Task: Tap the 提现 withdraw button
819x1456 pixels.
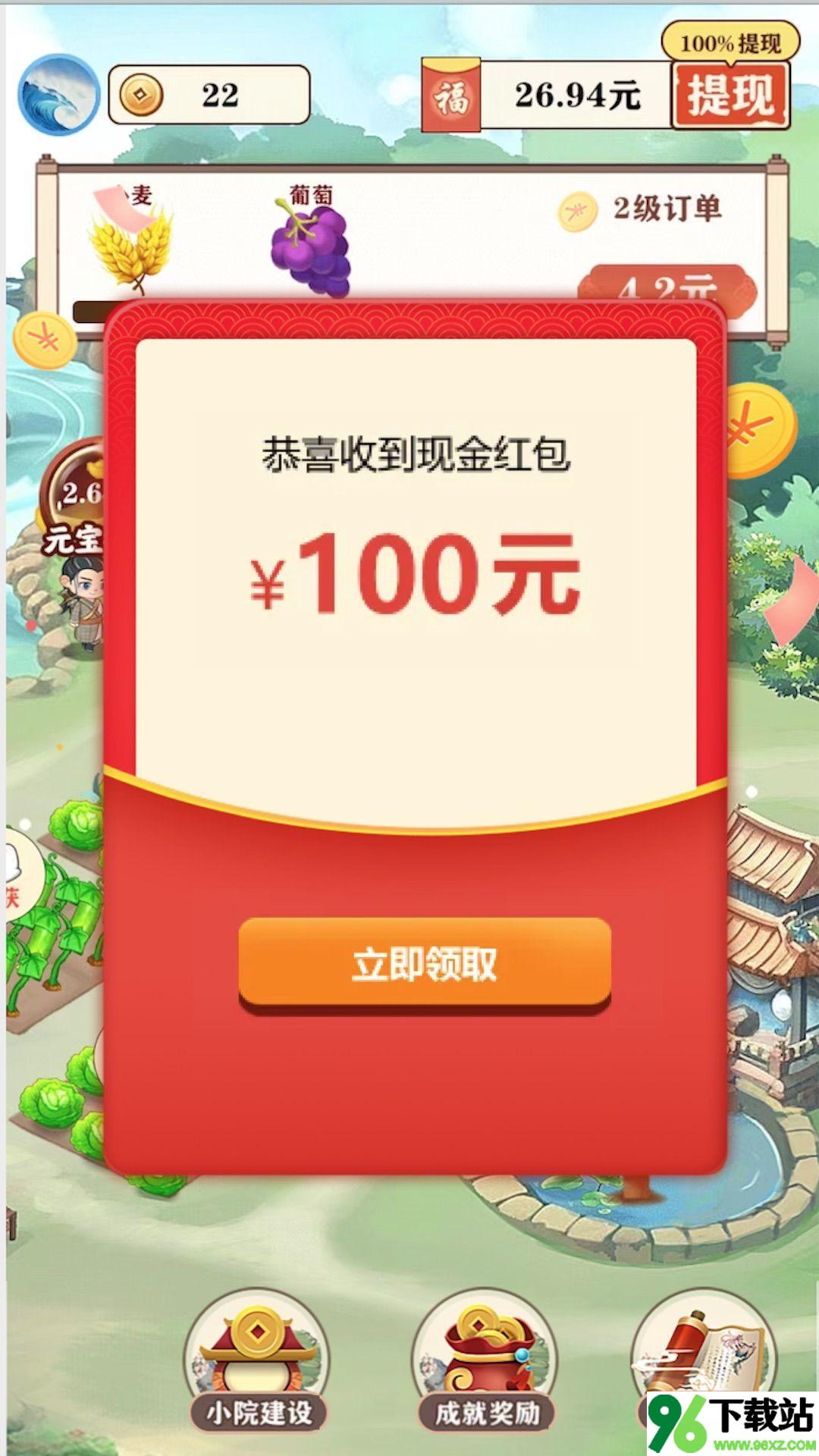Action: click(x=730, y=96)
